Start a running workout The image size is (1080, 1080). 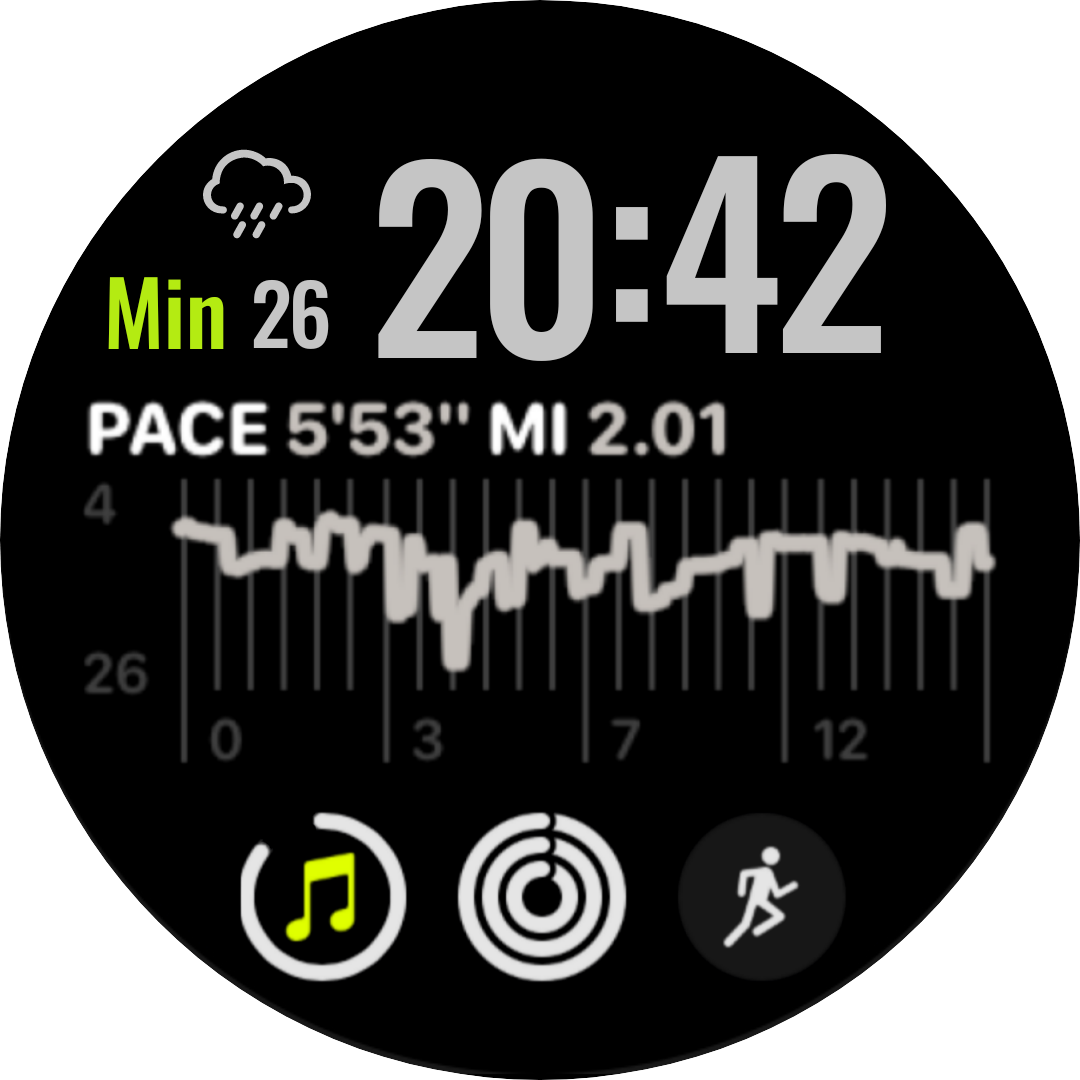(x=762, y=896)
